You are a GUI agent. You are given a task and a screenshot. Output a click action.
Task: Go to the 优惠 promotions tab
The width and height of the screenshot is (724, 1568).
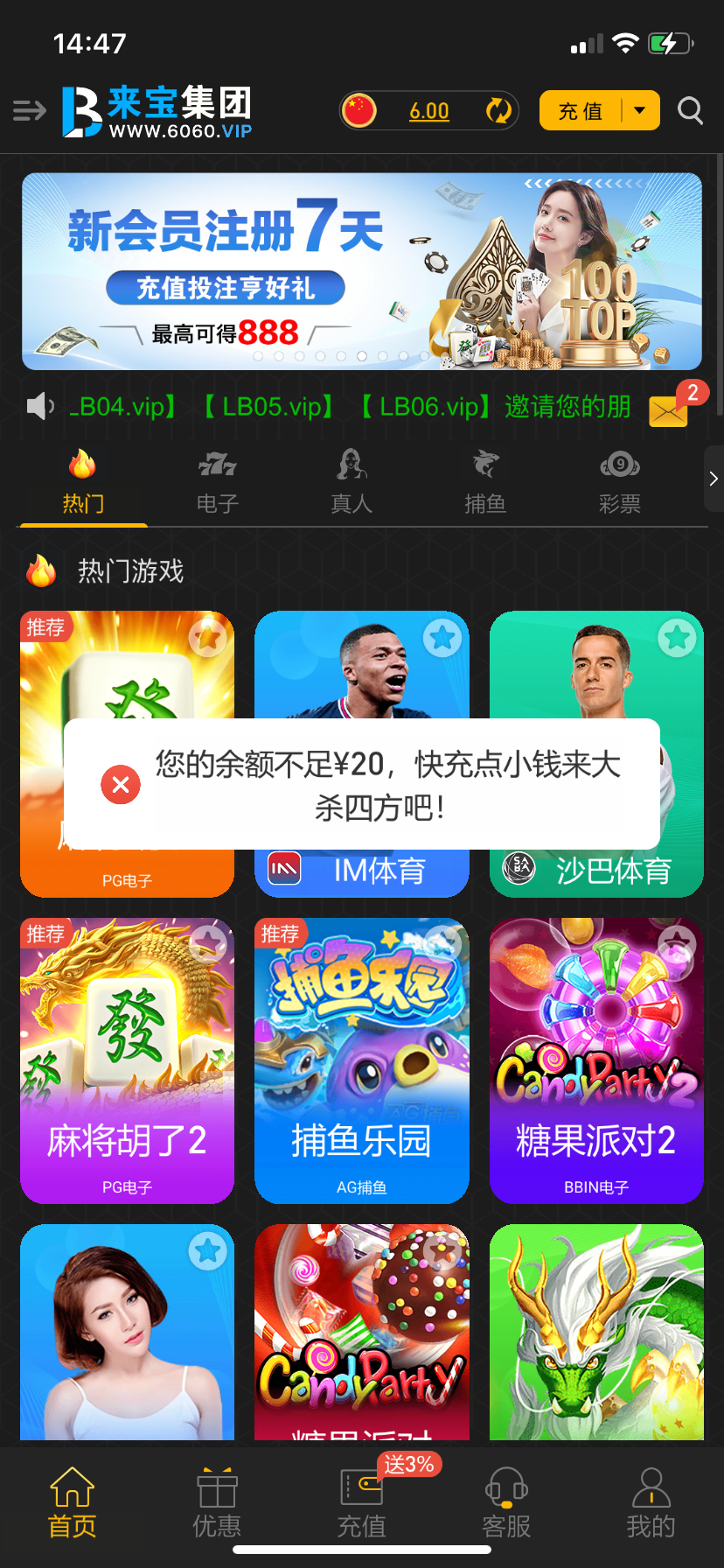point(217,1502)
